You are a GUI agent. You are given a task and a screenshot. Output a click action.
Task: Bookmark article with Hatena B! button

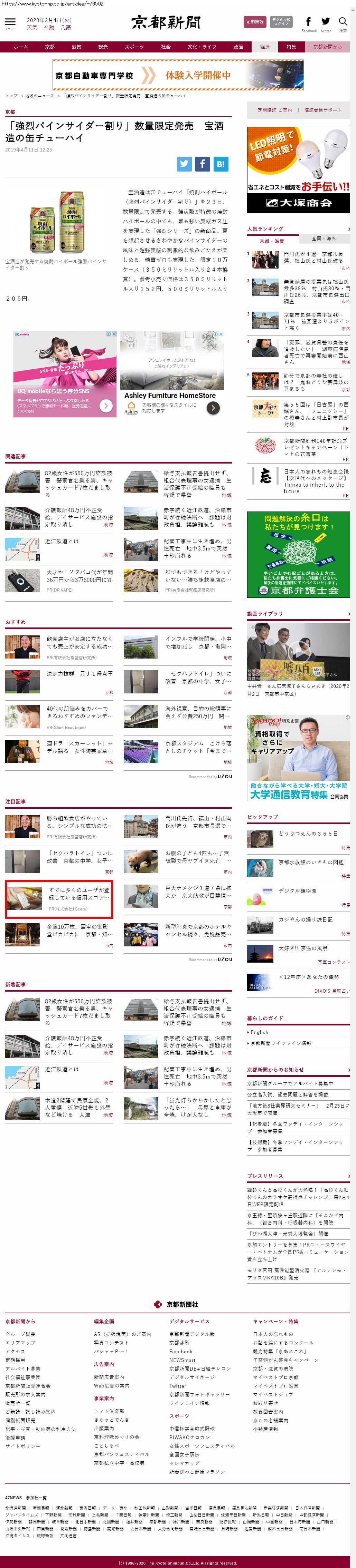click(x=221, y=164)
